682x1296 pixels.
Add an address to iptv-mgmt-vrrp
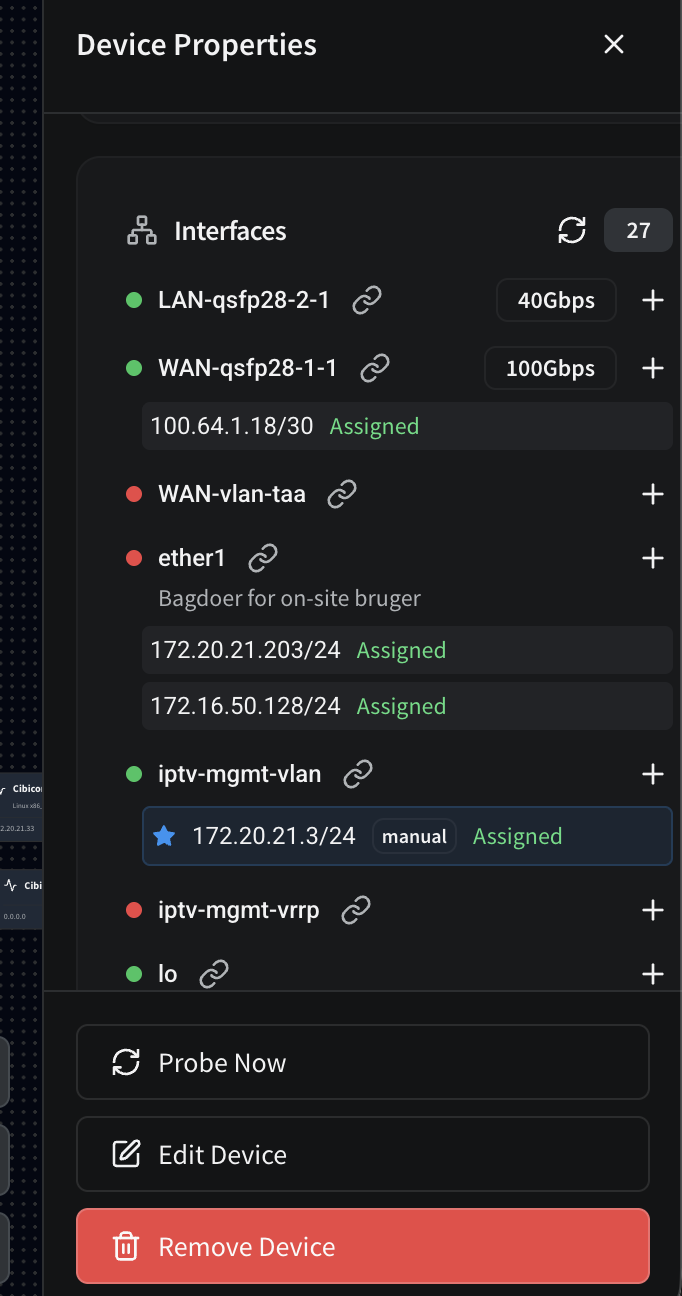point(653,910)
